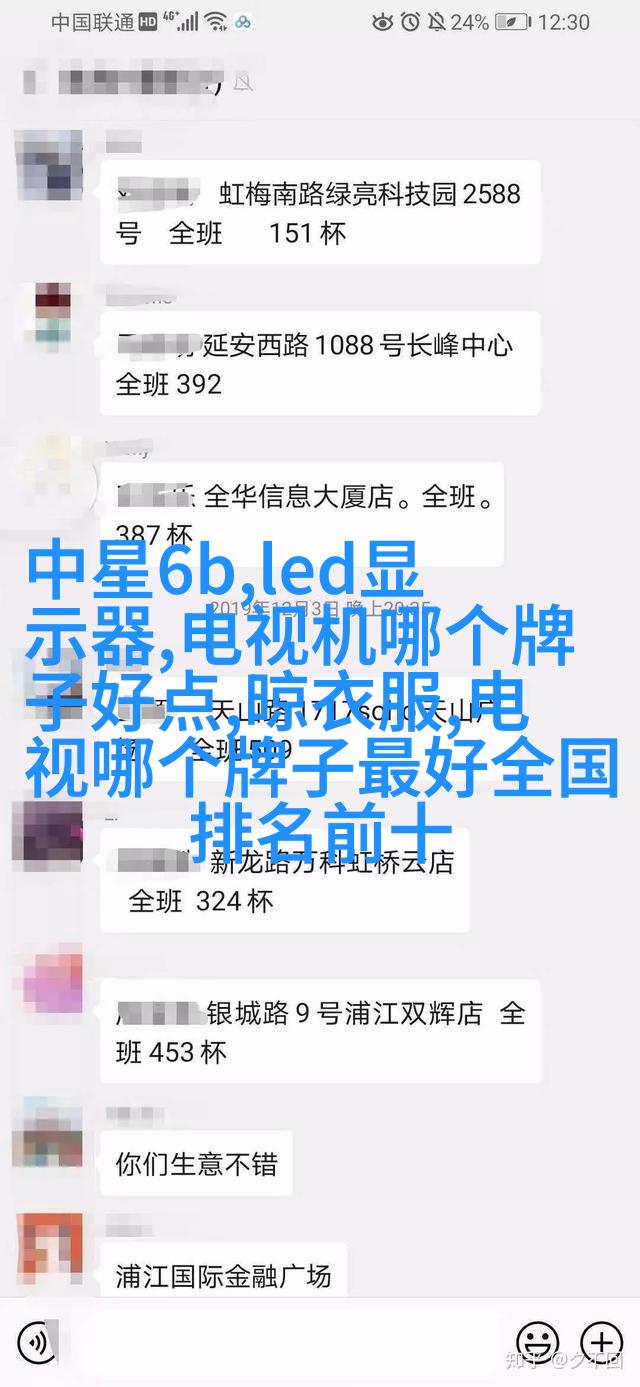Open the emoji picker
This screenshot has height=1387, width=640.
(538, 1341)
